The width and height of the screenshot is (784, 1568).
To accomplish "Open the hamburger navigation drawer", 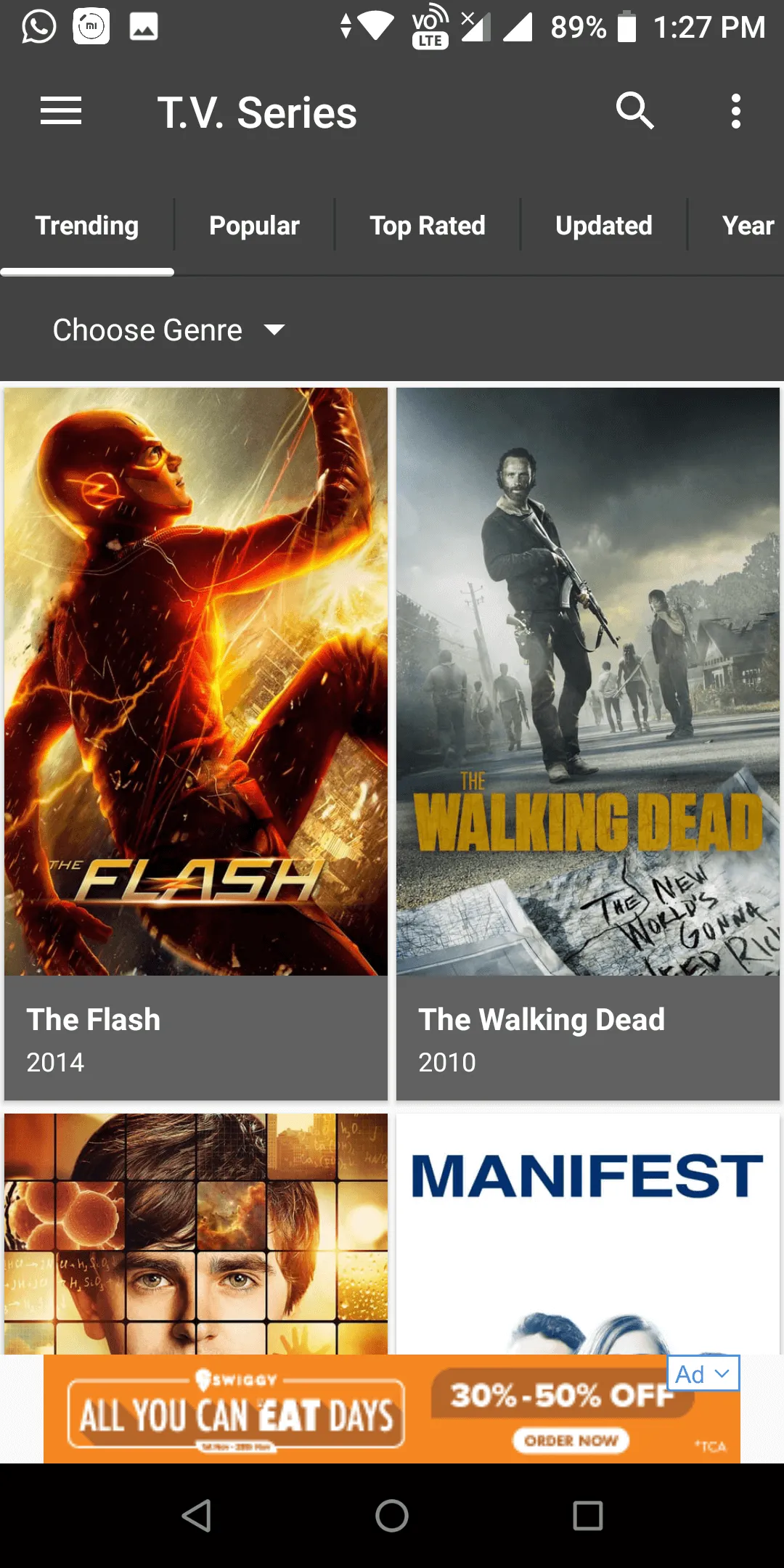I will (61, 111).
